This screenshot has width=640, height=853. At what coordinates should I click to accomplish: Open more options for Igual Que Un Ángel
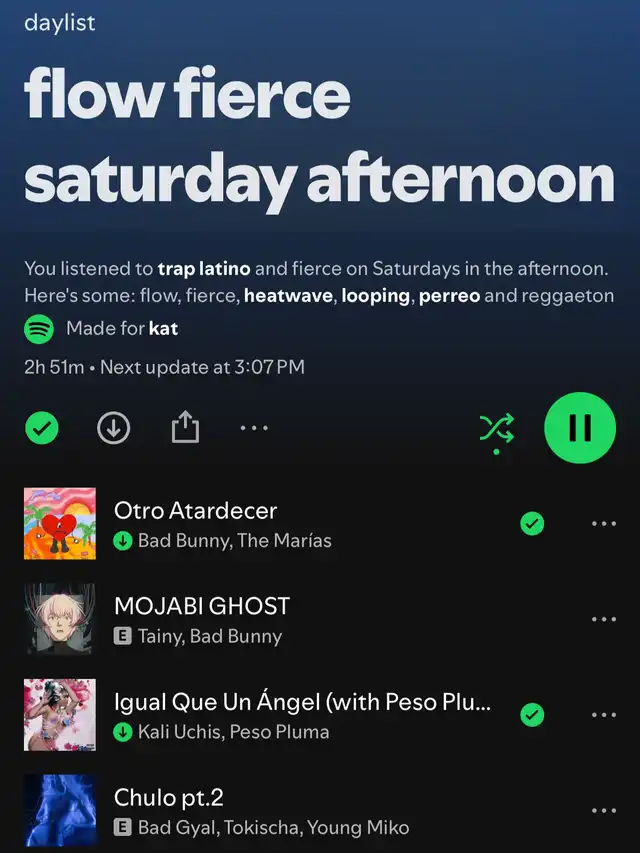coord(604,714)
